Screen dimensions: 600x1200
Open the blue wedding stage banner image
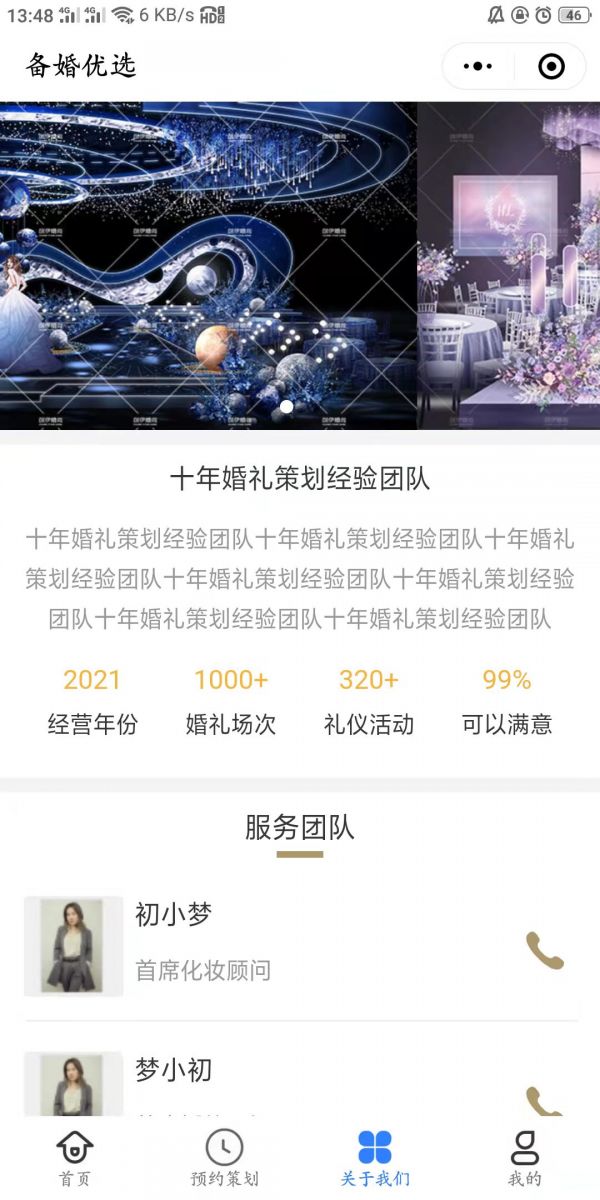click(x=208, y=265)
